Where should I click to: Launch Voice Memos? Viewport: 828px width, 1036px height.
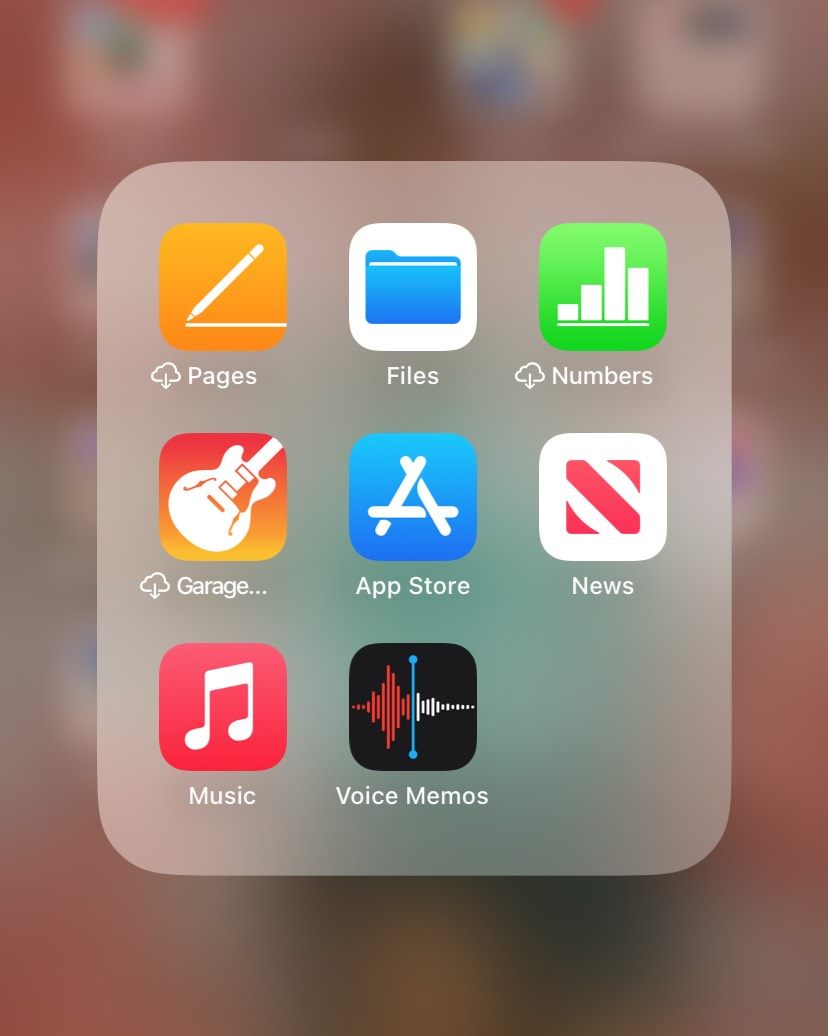click(x=412, y=707)
